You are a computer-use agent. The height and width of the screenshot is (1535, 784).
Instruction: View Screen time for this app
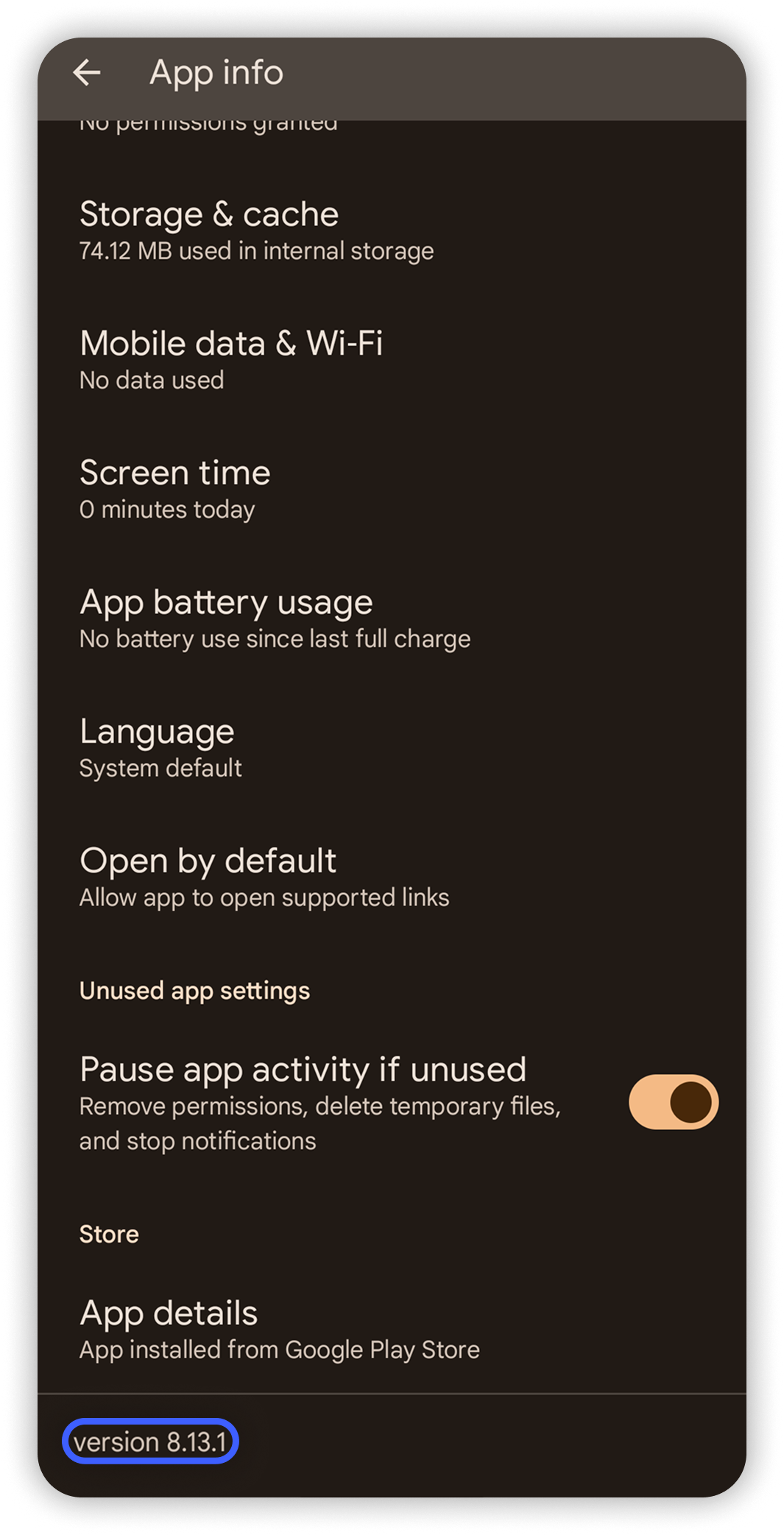(175, 490)
